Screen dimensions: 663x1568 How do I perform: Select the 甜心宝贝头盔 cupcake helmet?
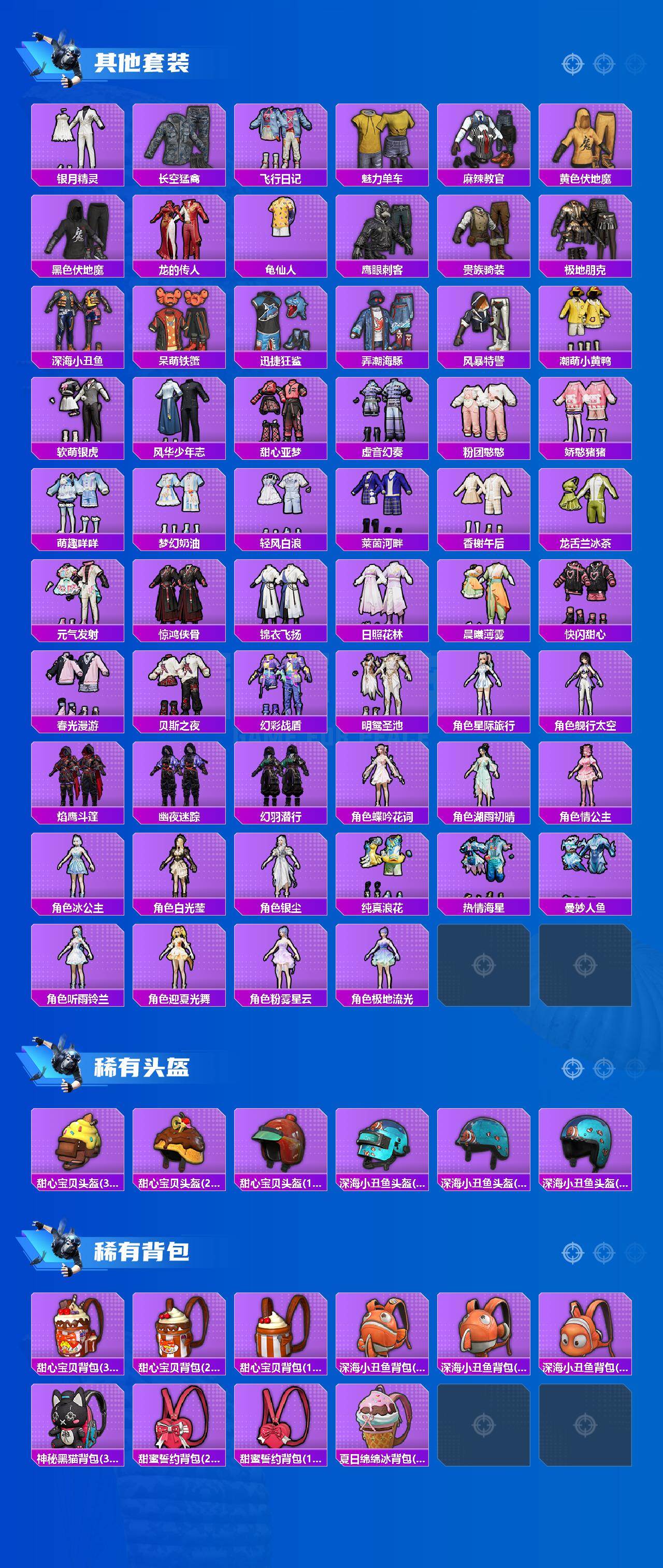coord(78,1138)
